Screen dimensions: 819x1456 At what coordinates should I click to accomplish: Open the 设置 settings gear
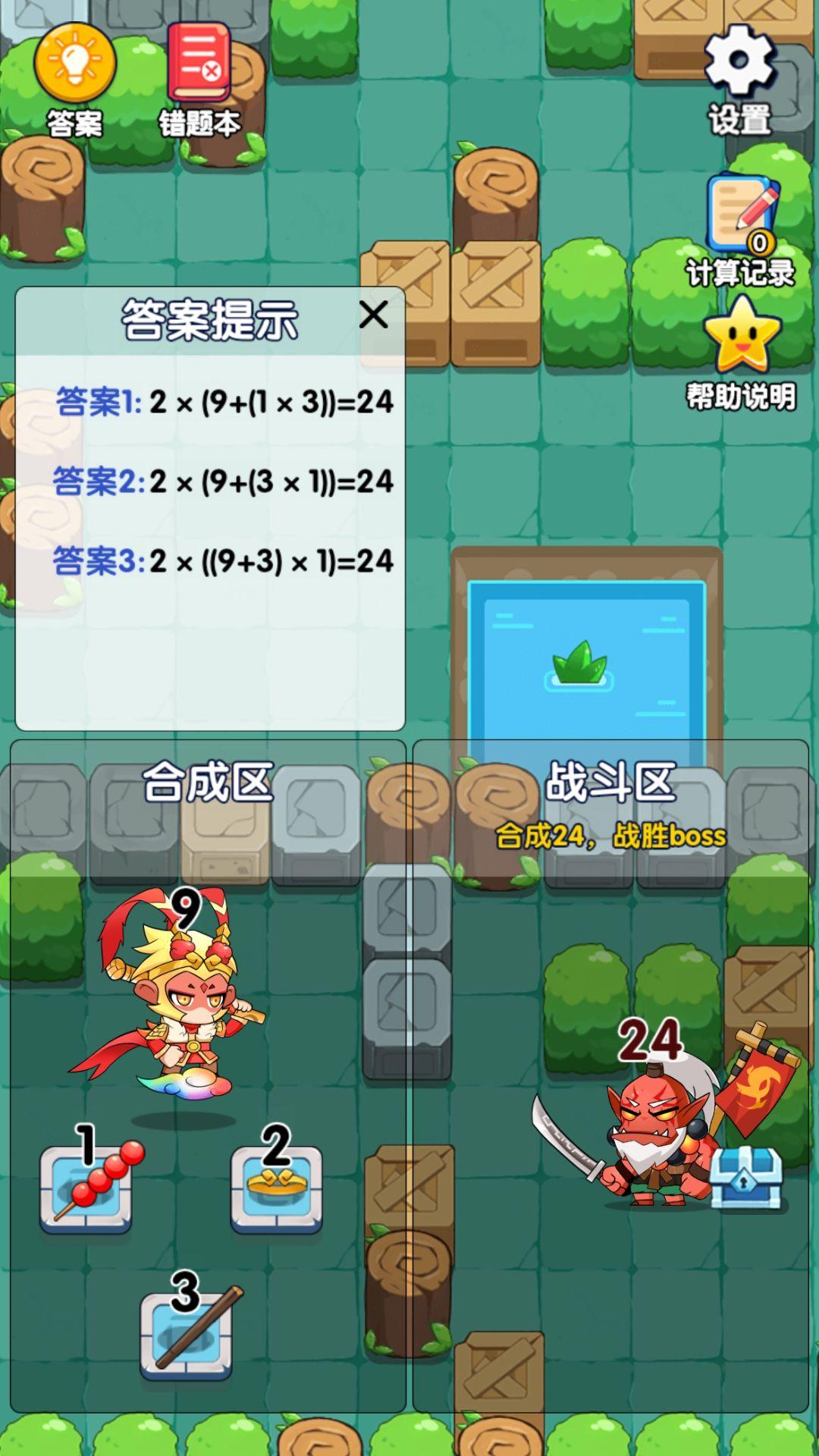coord(739,61)
